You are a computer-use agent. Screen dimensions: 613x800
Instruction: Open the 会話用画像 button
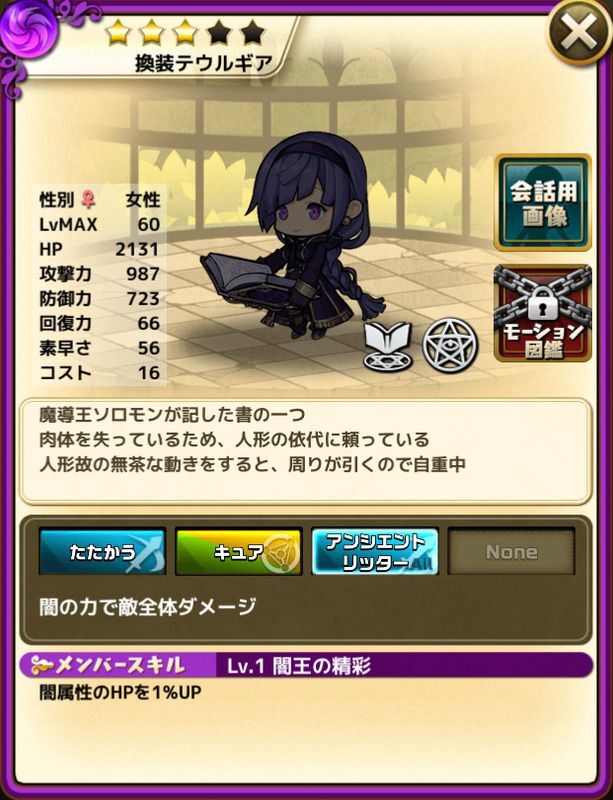543,202
